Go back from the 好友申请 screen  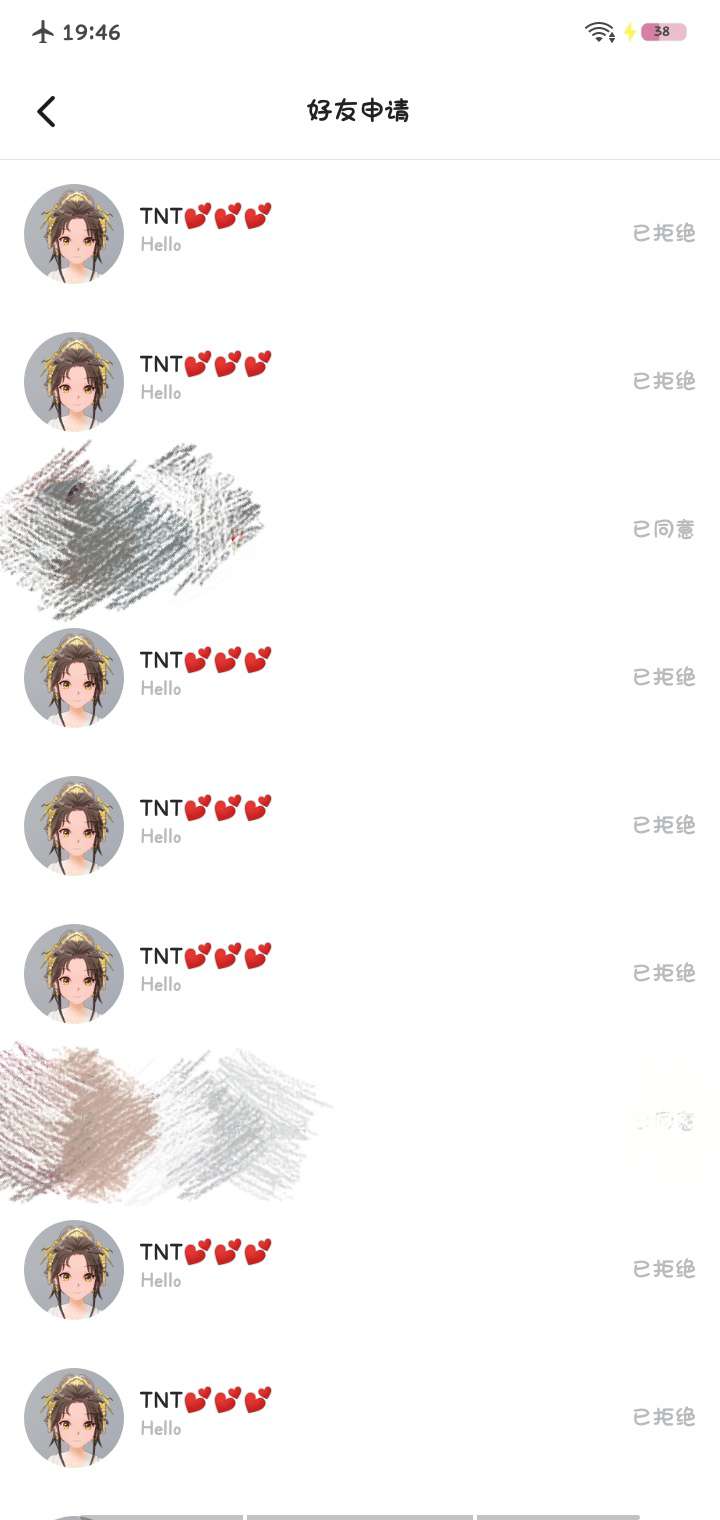coord(46,111)
